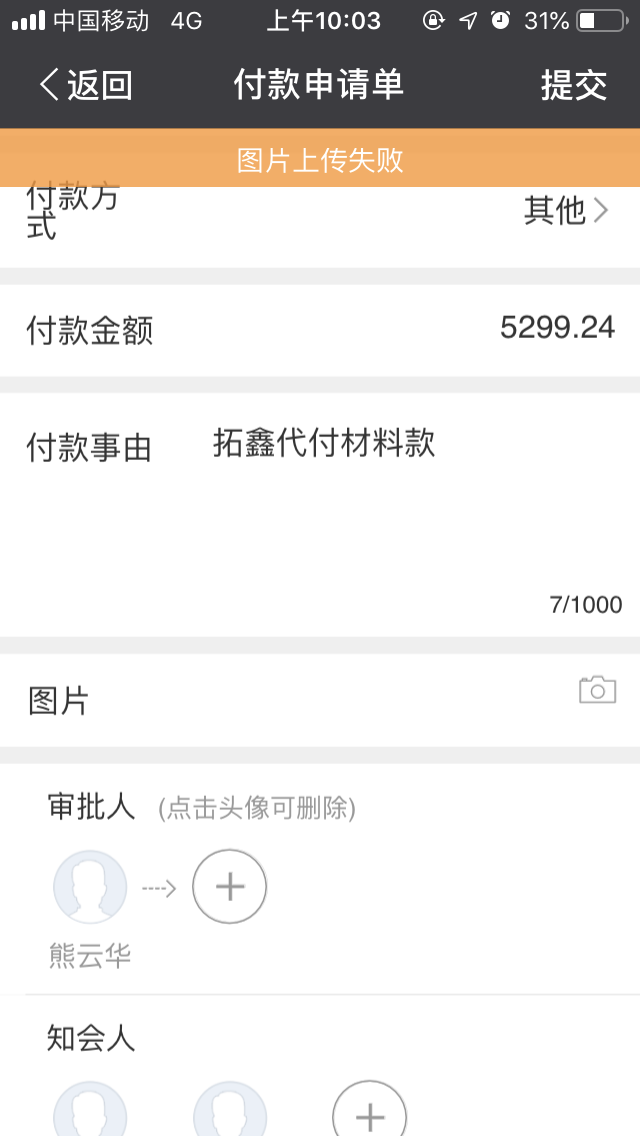
Task: Edit the 付款金额 field showing 5299.24
Action: (x=320, y=330)
